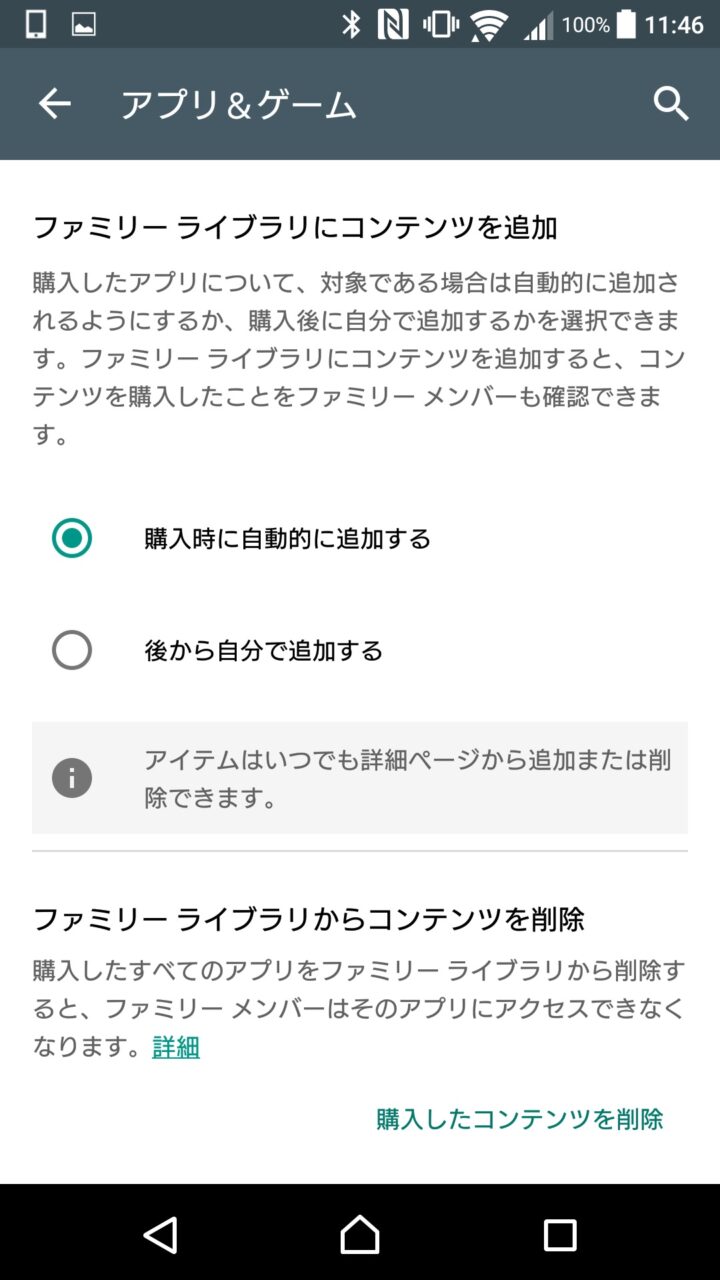Tap 購入したコンテンツを削除 button

click(x=519, y=1119)
